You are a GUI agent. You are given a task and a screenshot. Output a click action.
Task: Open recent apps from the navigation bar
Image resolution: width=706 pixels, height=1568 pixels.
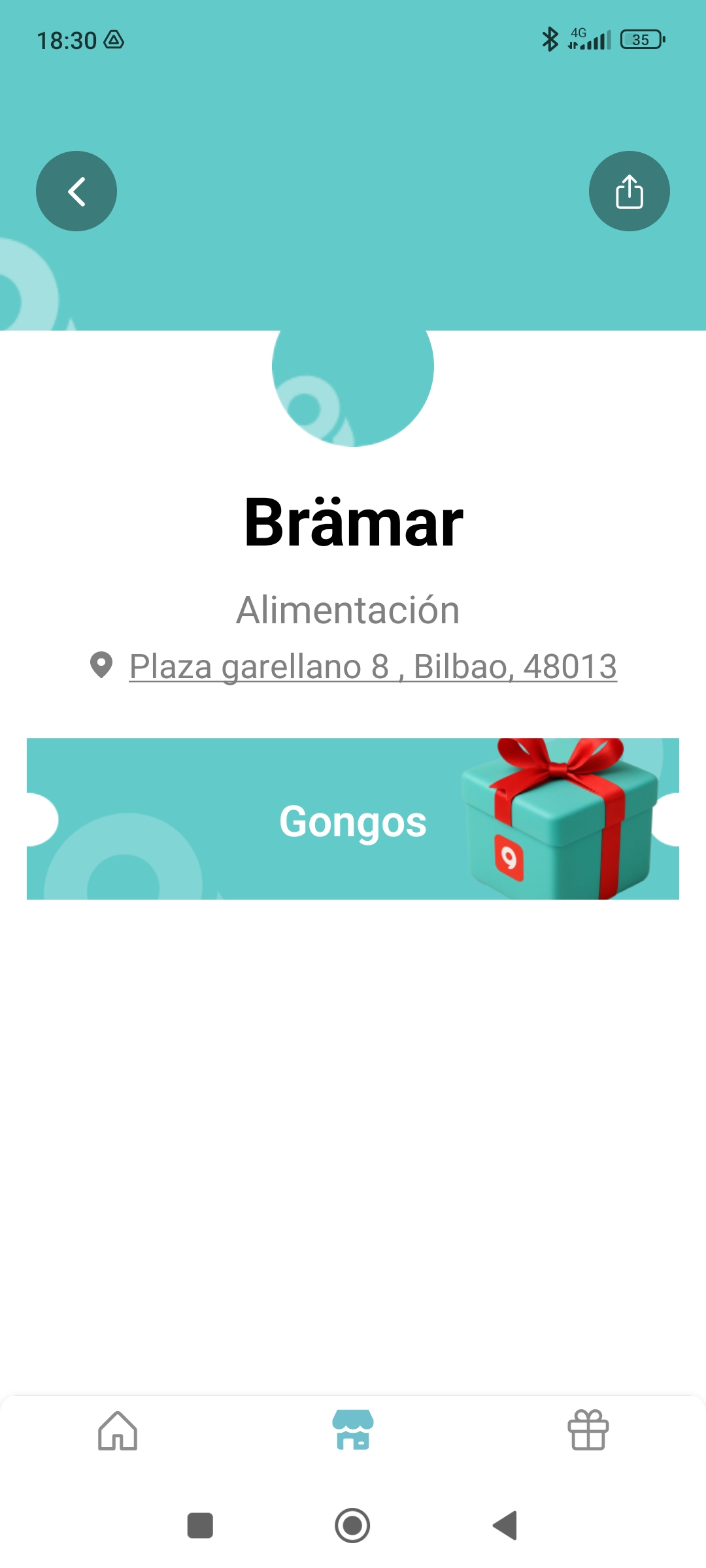[x=200, y=1526]
